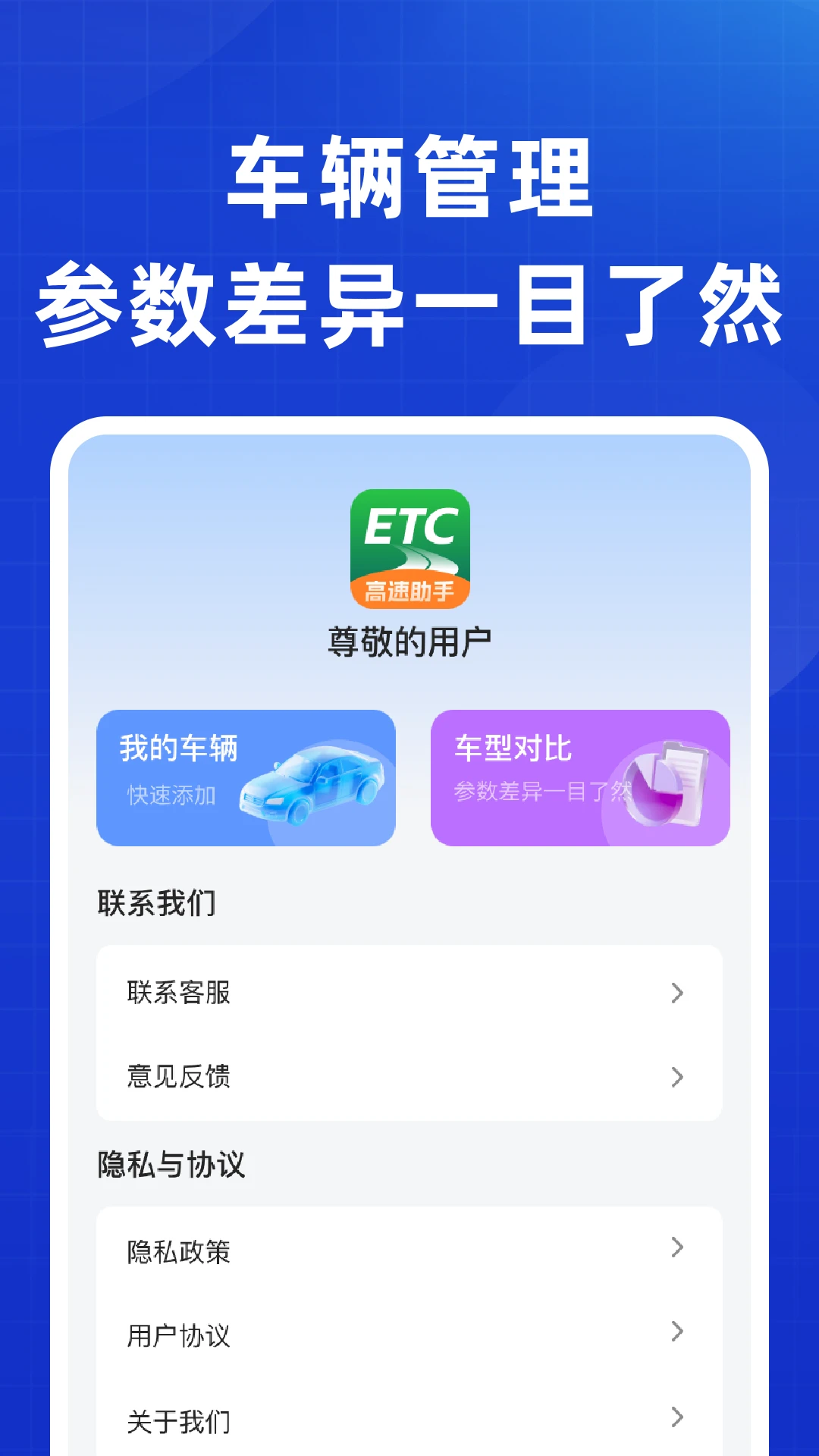Viewport: 819px width, 1456px height.
Task: Open 隐私政策 privacy policy page
Action: point(179,1252)
